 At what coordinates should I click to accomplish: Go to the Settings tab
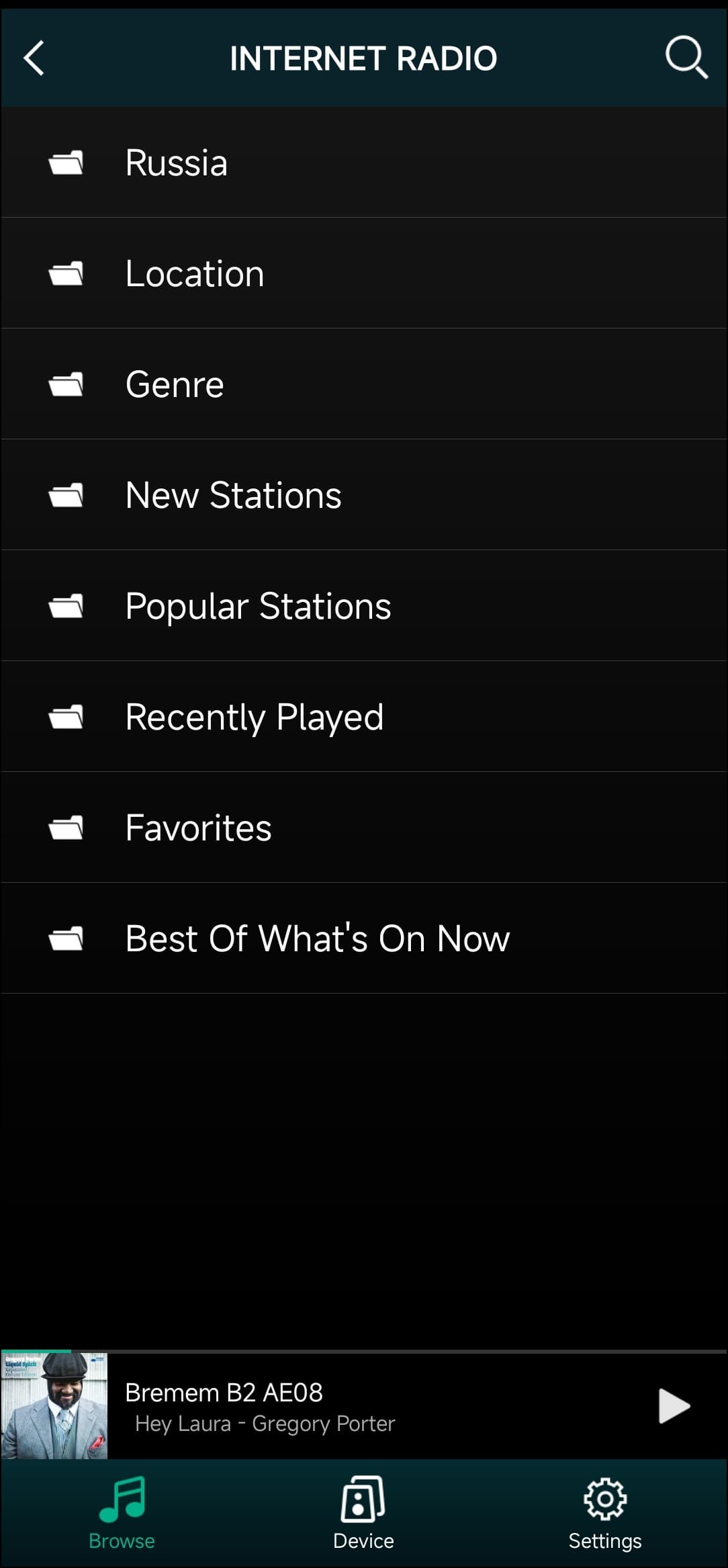605,1513
